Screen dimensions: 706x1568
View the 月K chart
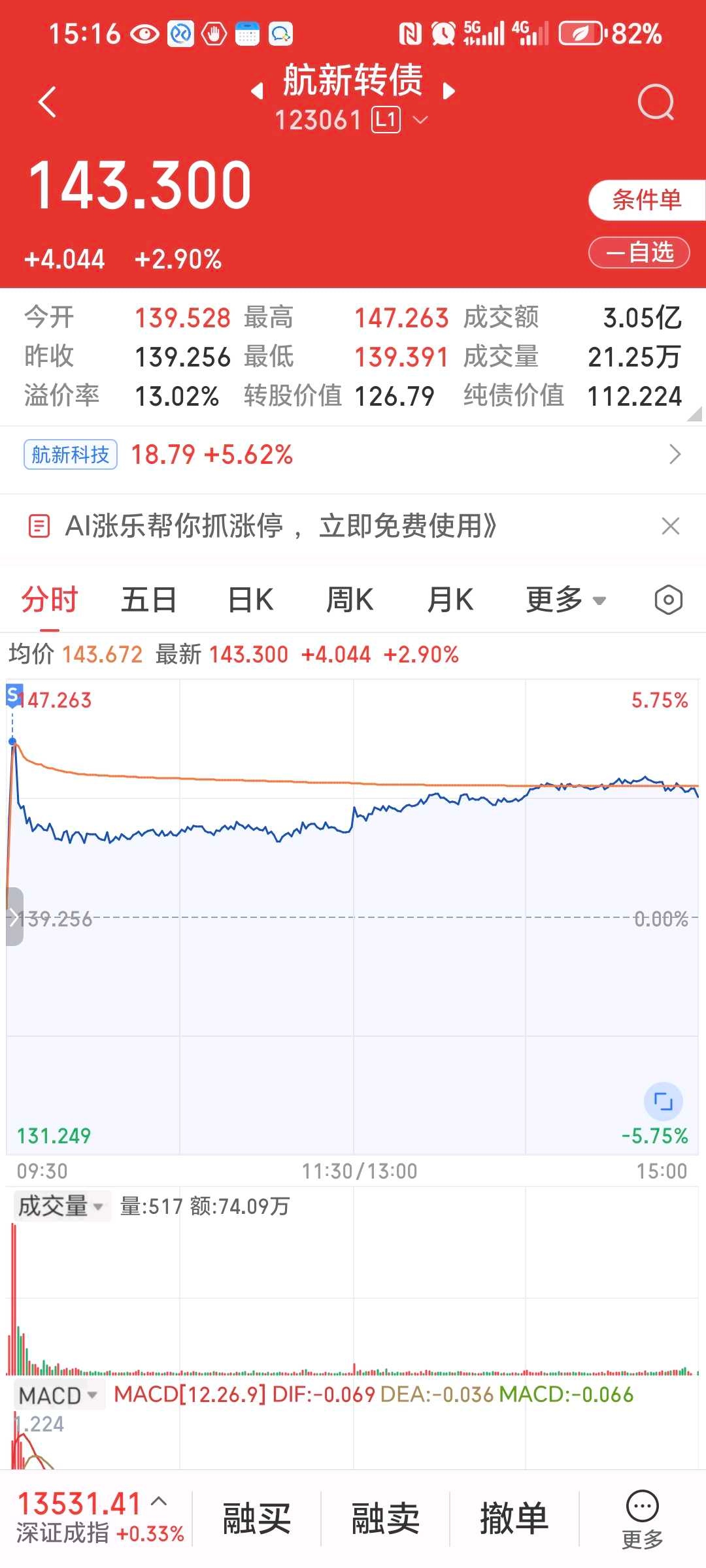coord(450,600)
